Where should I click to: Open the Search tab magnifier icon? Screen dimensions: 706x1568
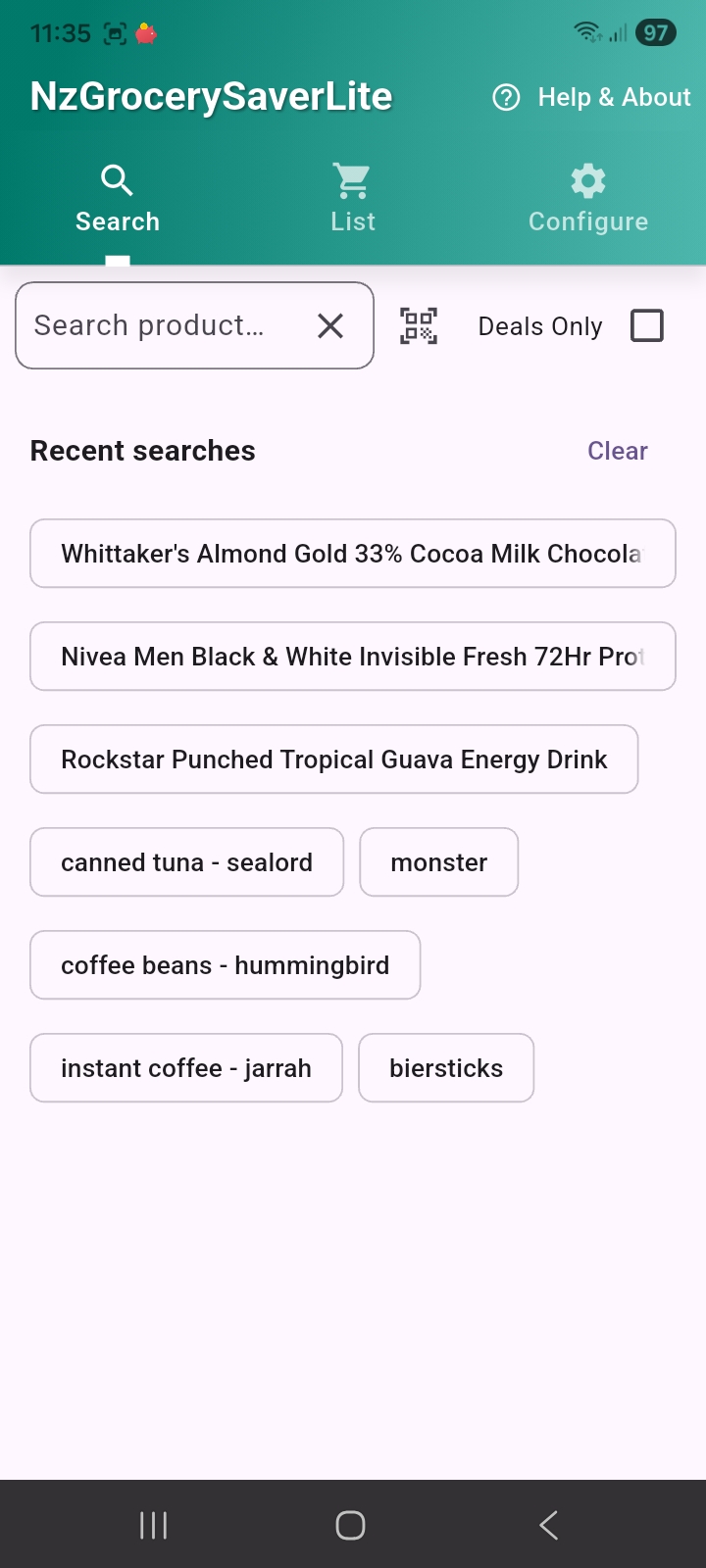[117, 180]
